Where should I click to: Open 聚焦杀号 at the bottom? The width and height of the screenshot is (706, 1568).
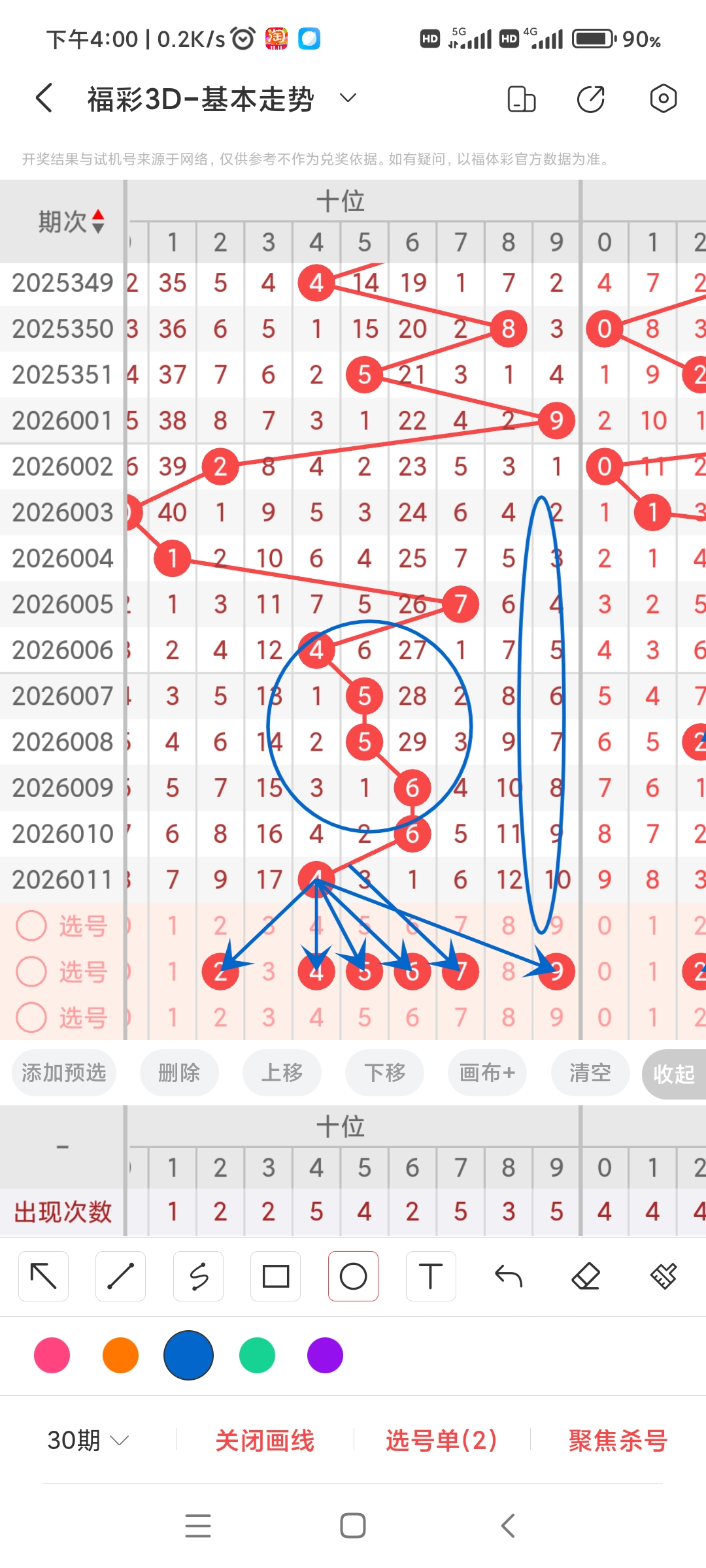tap(615, 1439)
